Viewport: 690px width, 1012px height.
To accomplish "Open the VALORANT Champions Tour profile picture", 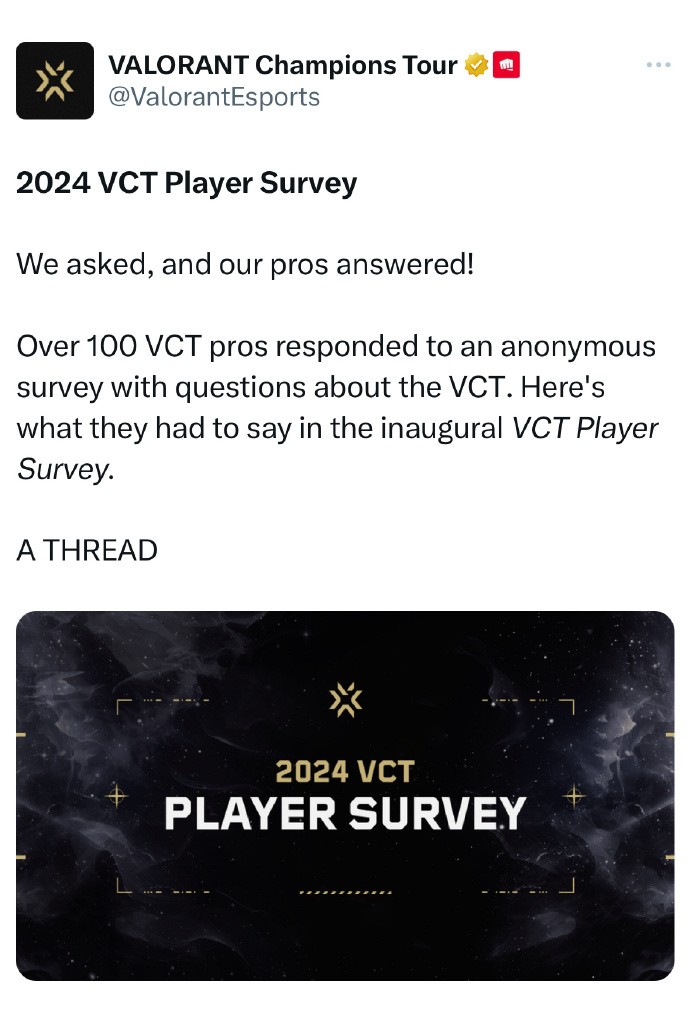I will pyautogui.click(x=55, y=81).
